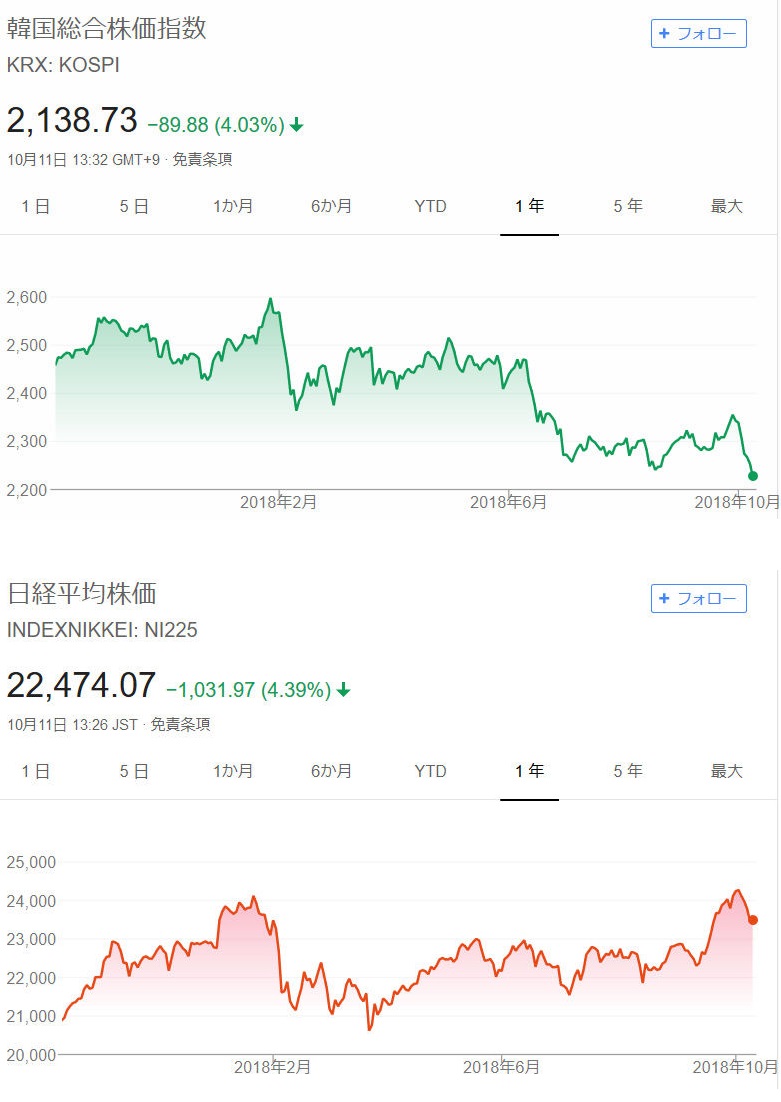Follow the KOSPI index
781x1102 pixels.
coord(698,33)
